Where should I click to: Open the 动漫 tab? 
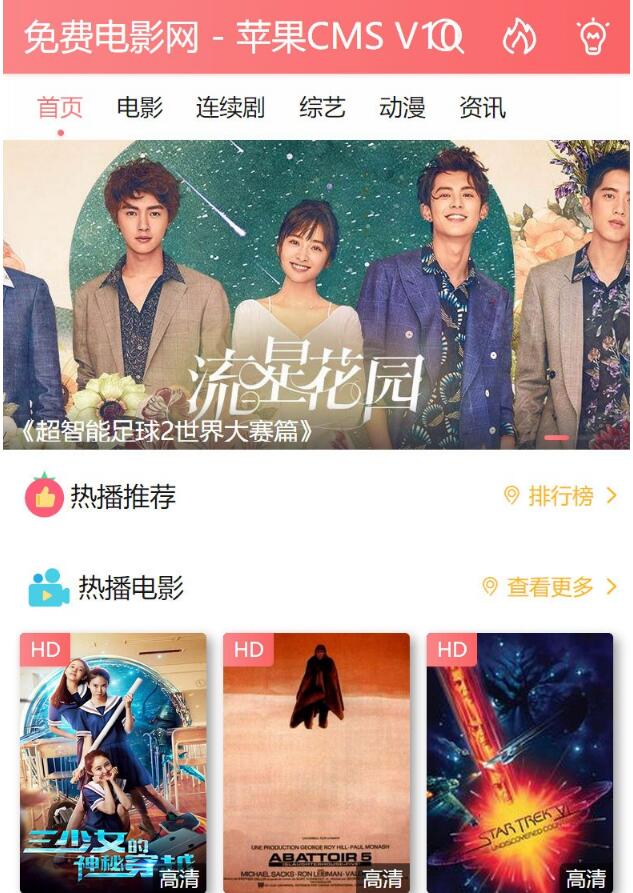[x=402, y=107]
